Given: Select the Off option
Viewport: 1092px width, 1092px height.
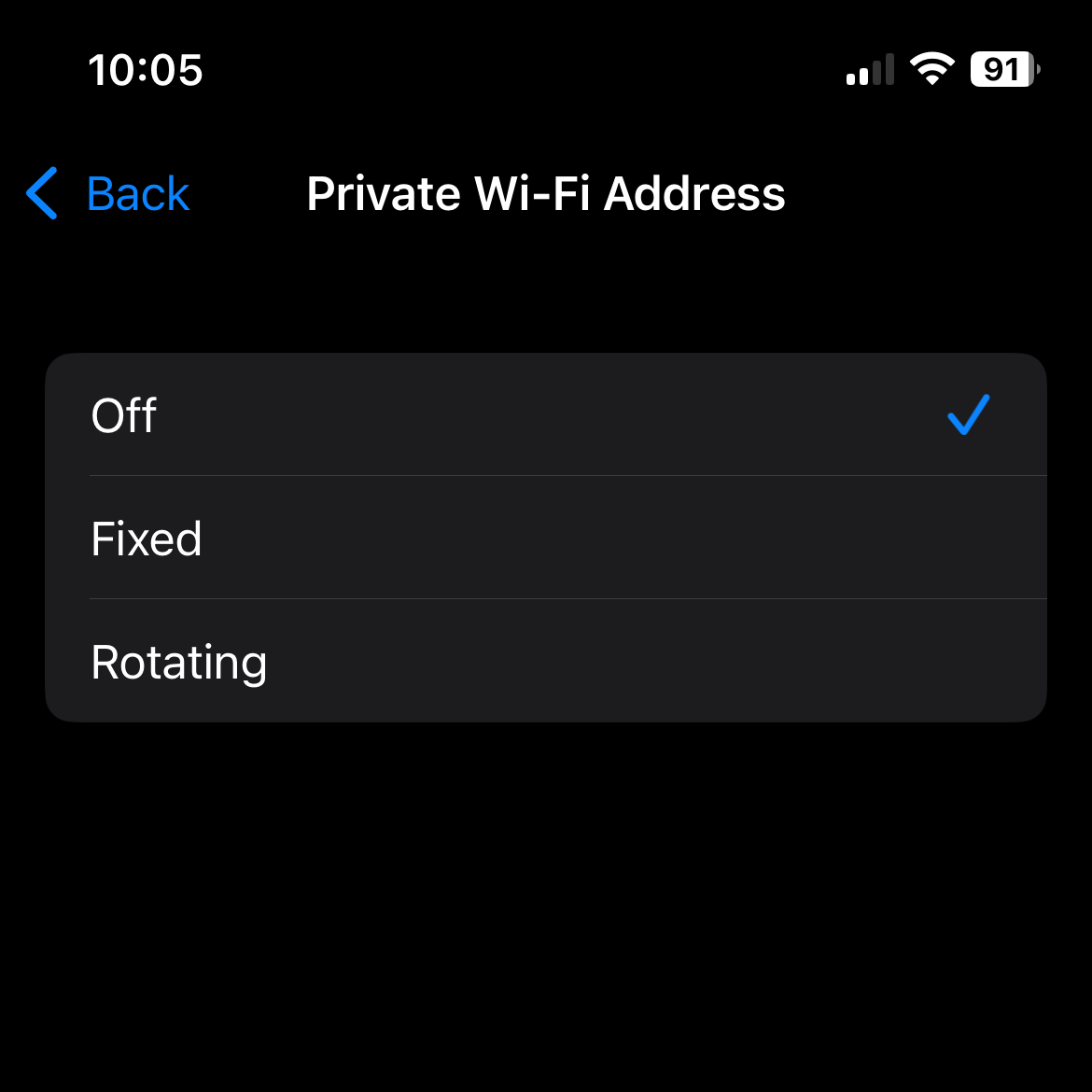Looking at the screenshot, I should (545, 415).
